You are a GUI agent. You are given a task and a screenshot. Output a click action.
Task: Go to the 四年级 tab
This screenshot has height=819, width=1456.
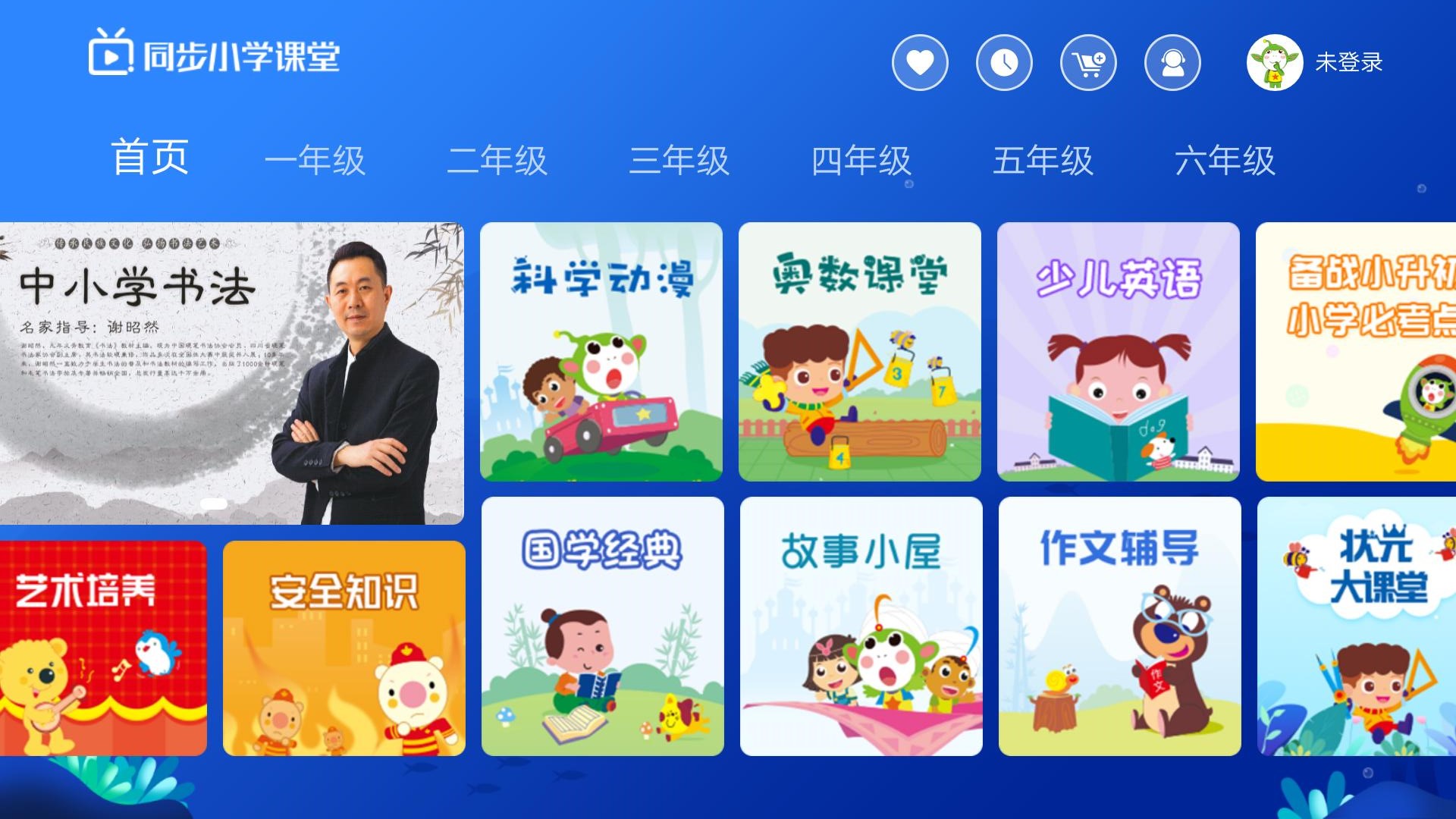click(x=861, y=160)
